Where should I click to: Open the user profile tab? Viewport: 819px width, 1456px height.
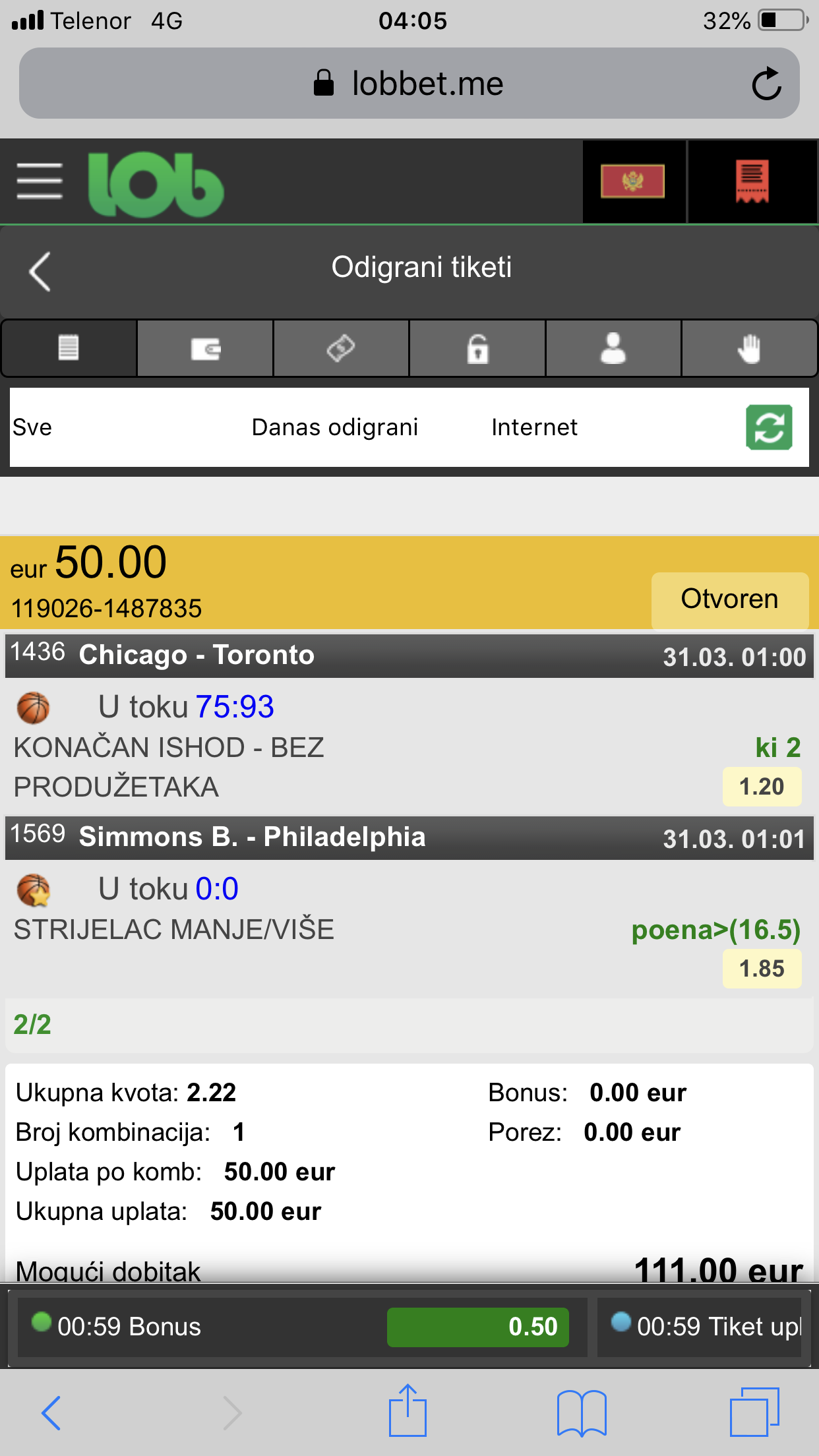coord(613,348)
